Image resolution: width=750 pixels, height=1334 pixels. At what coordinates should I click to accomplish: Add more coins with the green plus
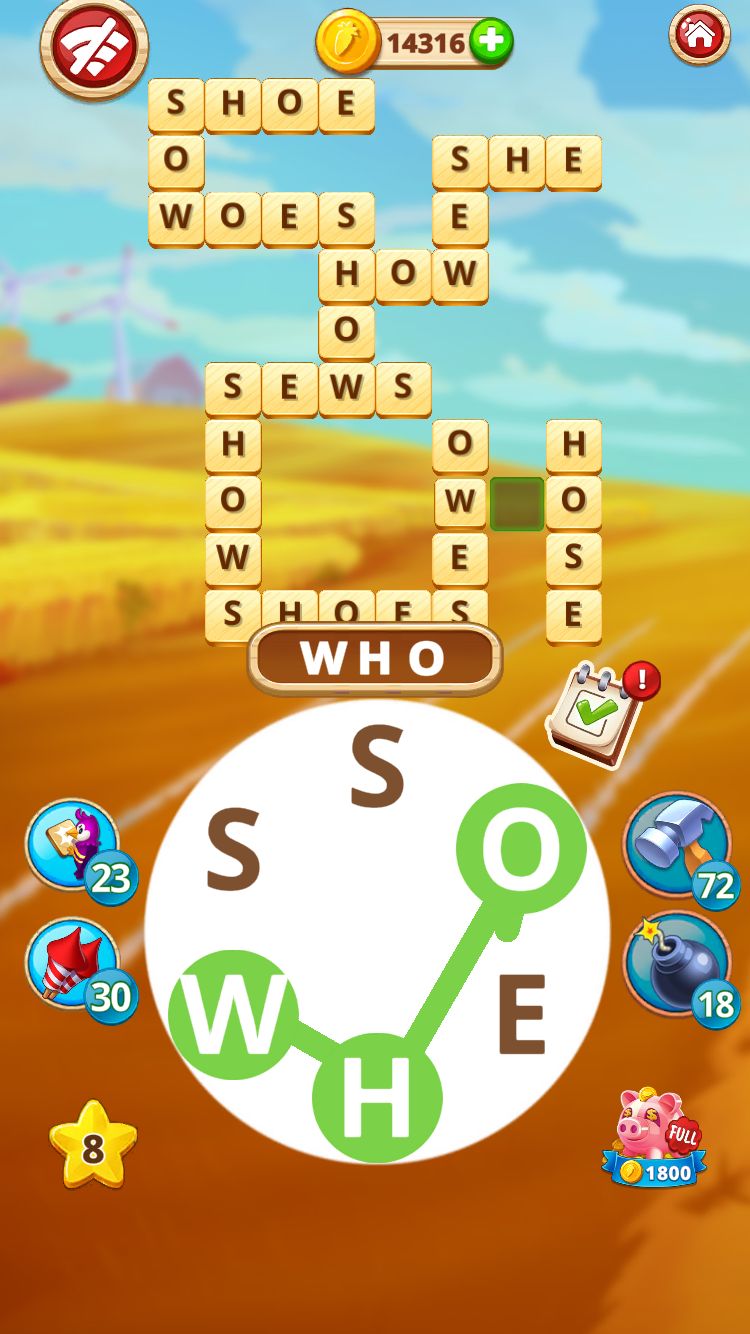491,42
